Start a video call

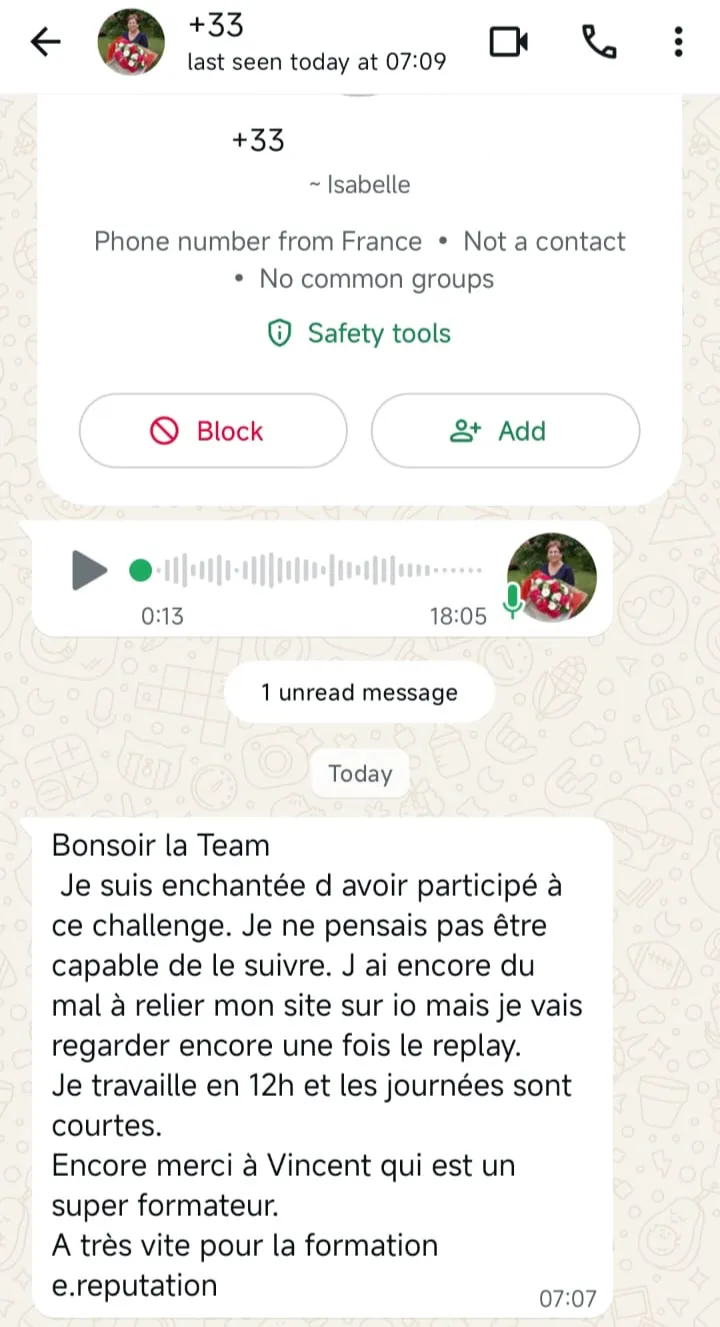pyautogui.click(x=508, y=42)
